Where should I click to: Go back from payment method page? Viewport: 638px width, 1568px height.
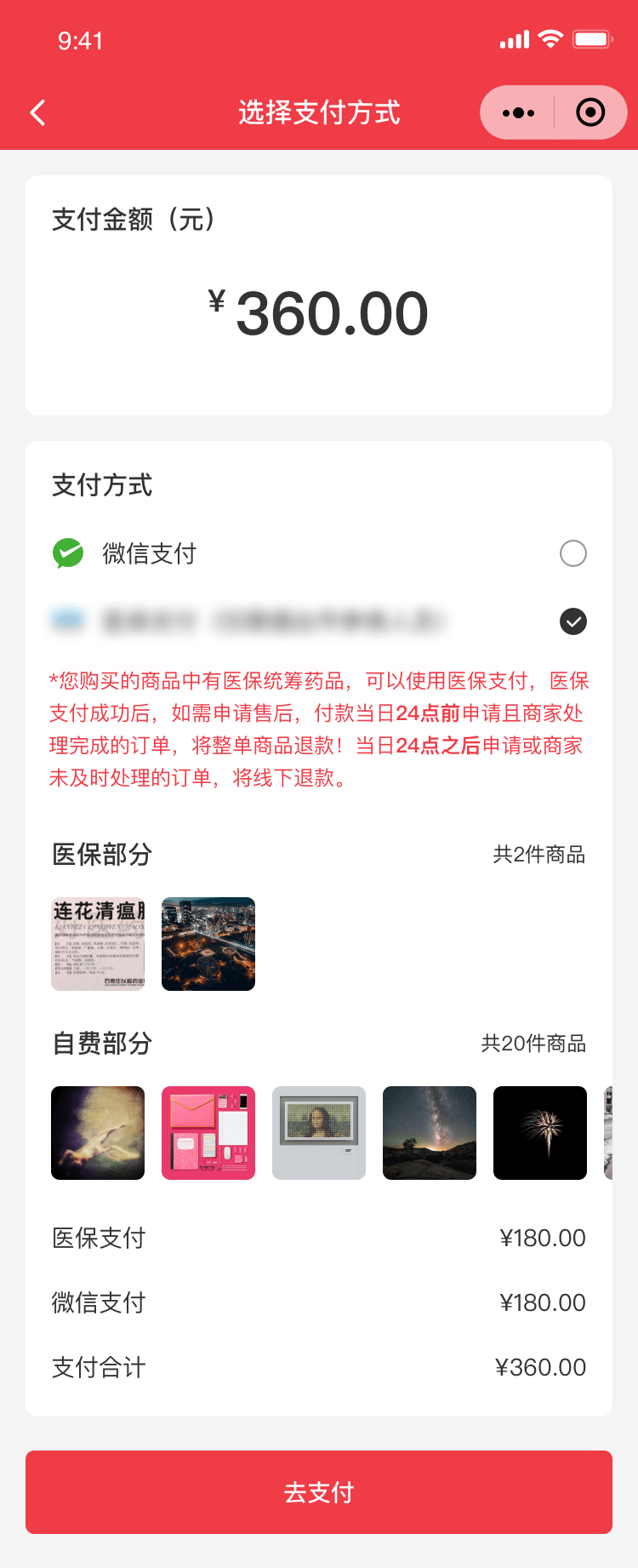click(37, 112)
